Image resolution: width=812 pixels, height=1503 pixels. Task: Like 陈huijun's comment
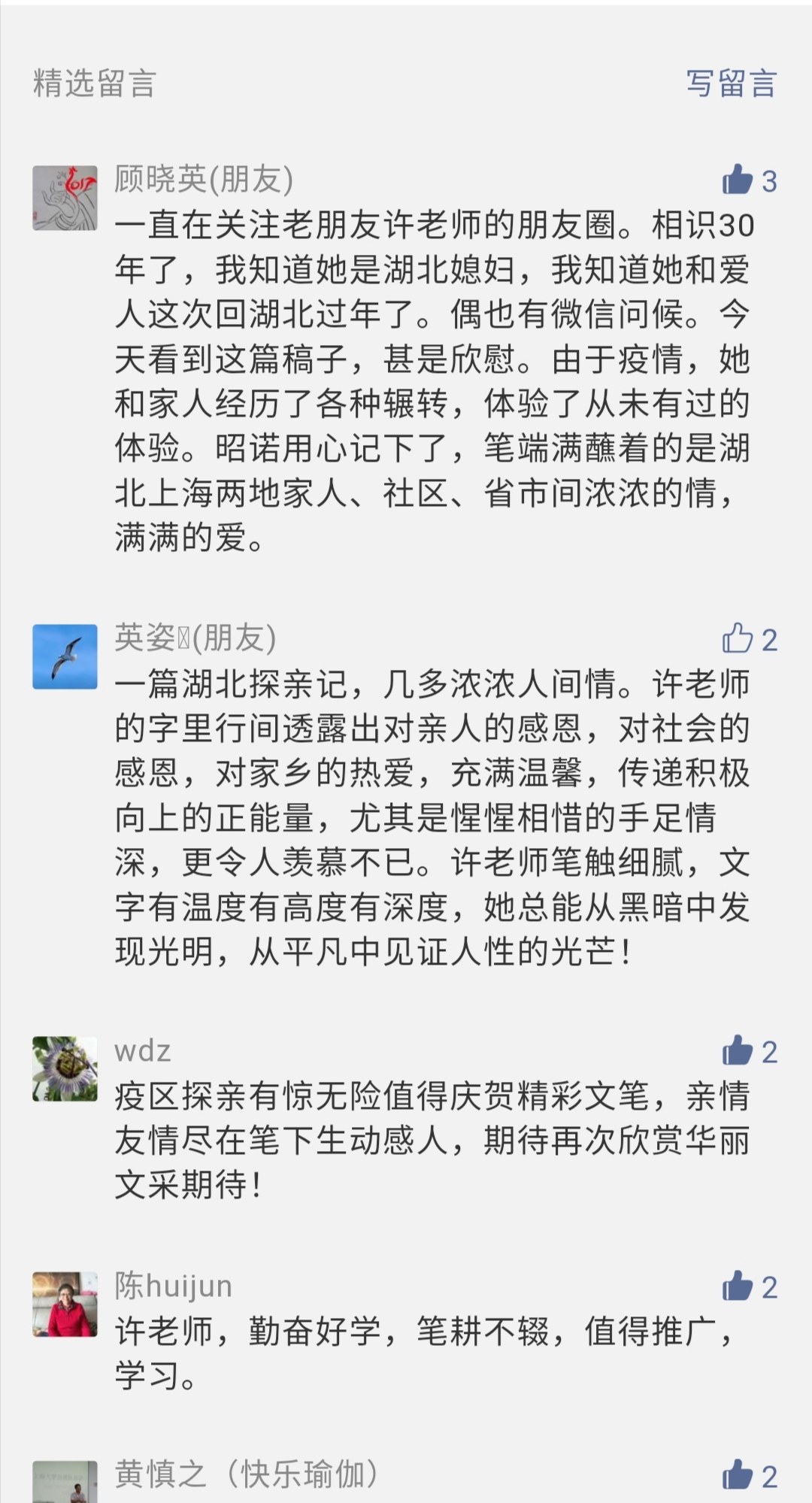click(738, 1286)
